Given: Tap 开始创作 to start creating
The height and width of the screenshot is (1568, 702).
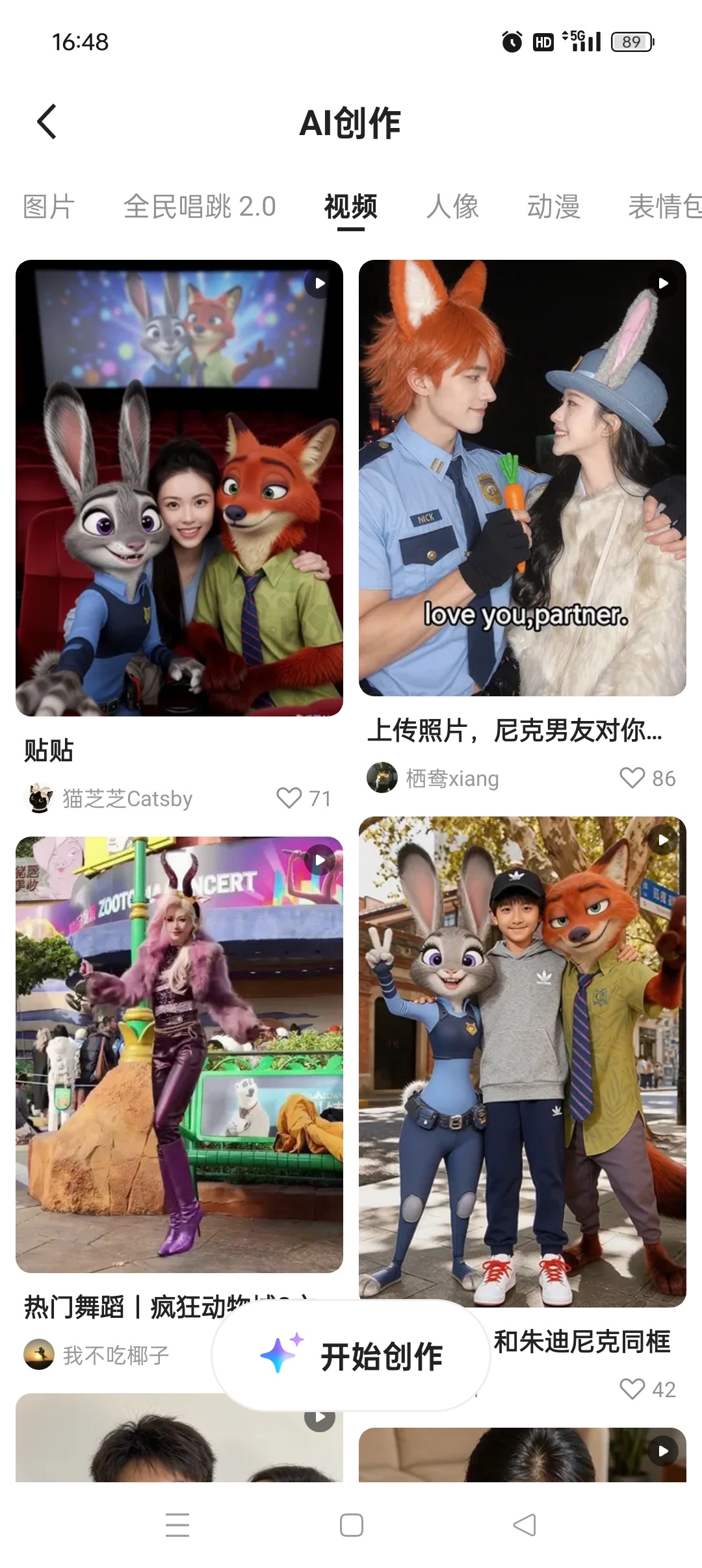Looking at the screenshot, I should (x=351, y=1356).
